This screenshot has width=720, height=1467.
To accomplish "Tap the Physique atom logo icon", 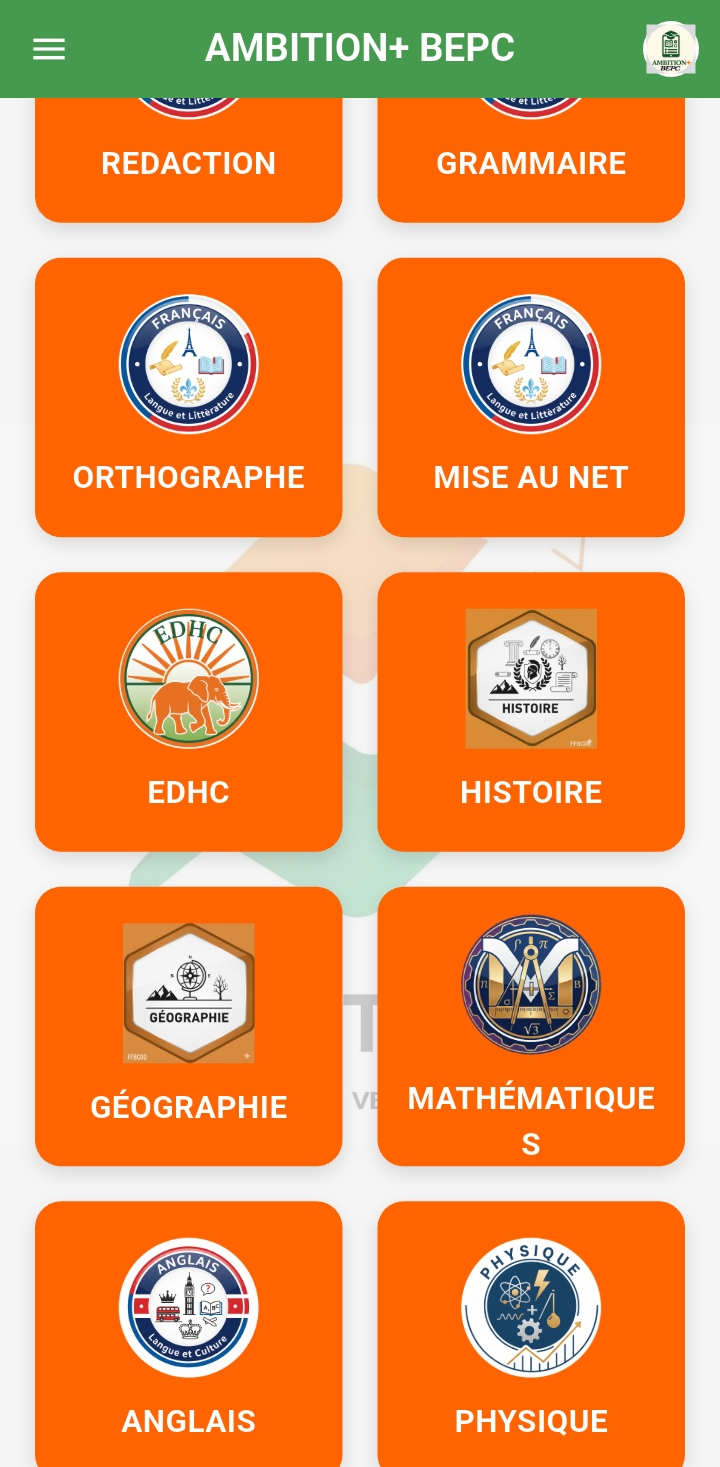I will [531, 1308].
